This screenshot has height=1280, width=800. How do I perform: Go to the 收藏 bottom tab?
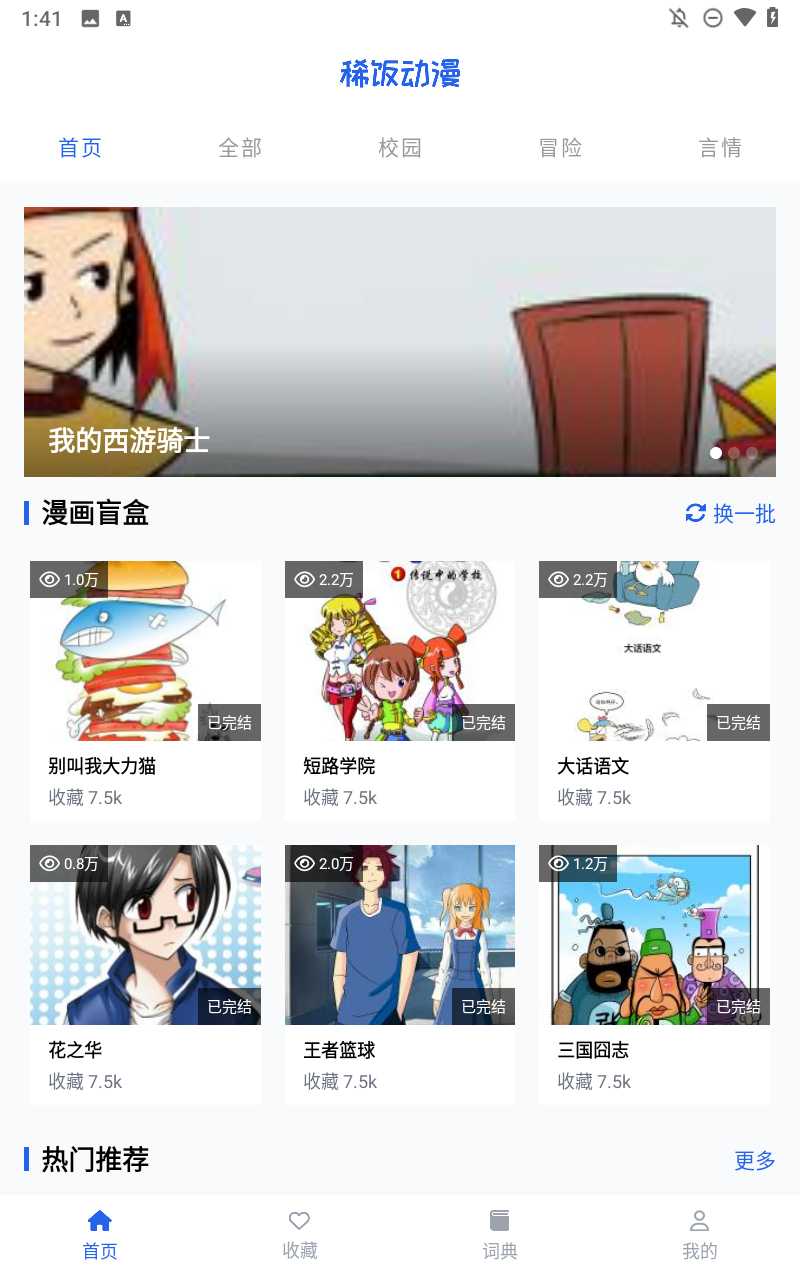299,1234
